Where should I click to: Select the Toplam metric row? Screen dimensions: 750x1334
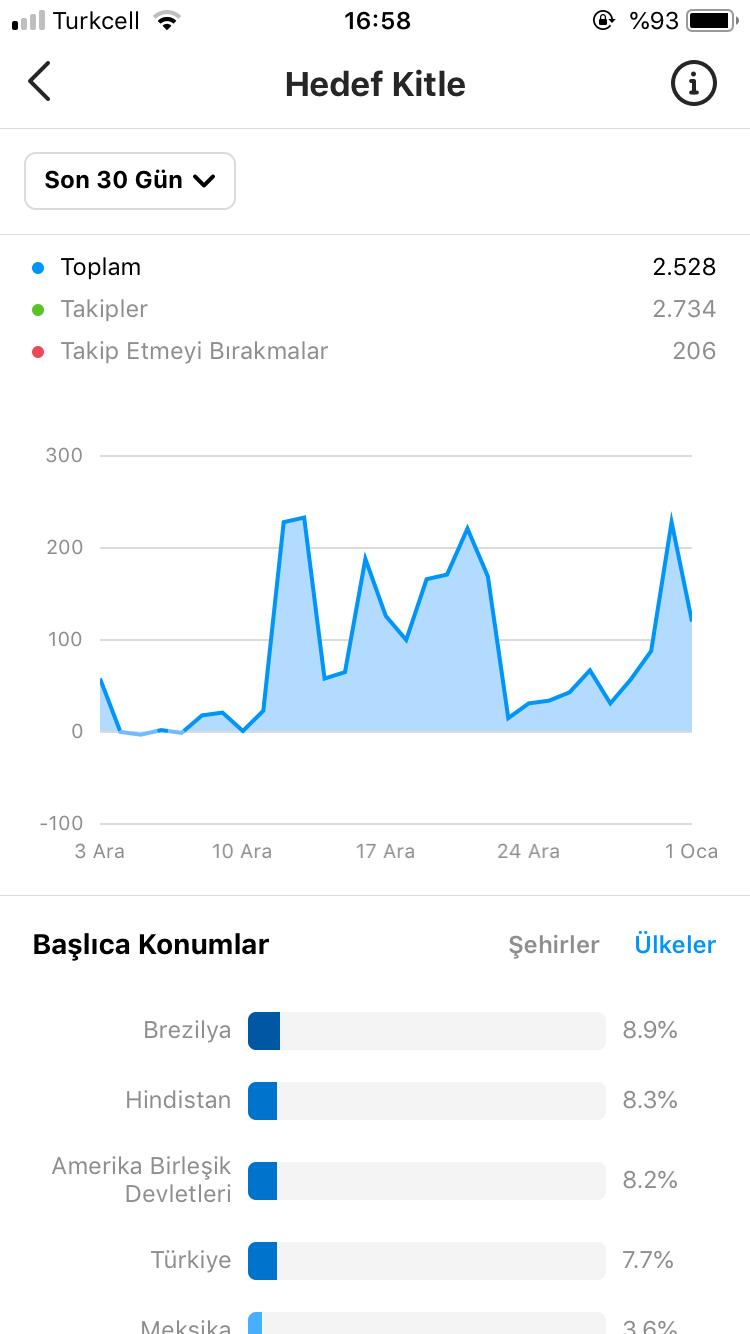(x=374, y=267)
